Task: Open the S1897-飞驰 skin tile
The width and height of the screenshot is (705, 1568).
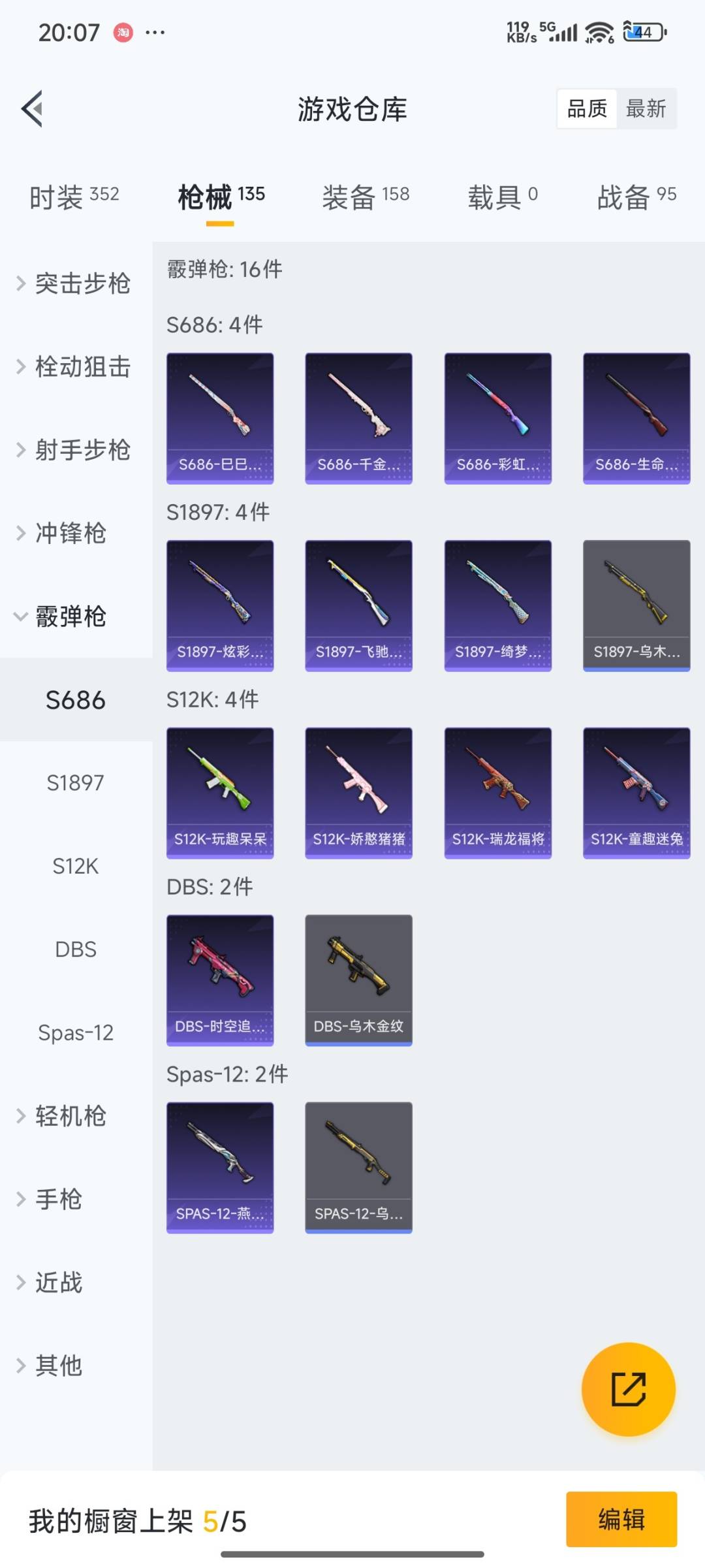Action: tap(358, 605)
